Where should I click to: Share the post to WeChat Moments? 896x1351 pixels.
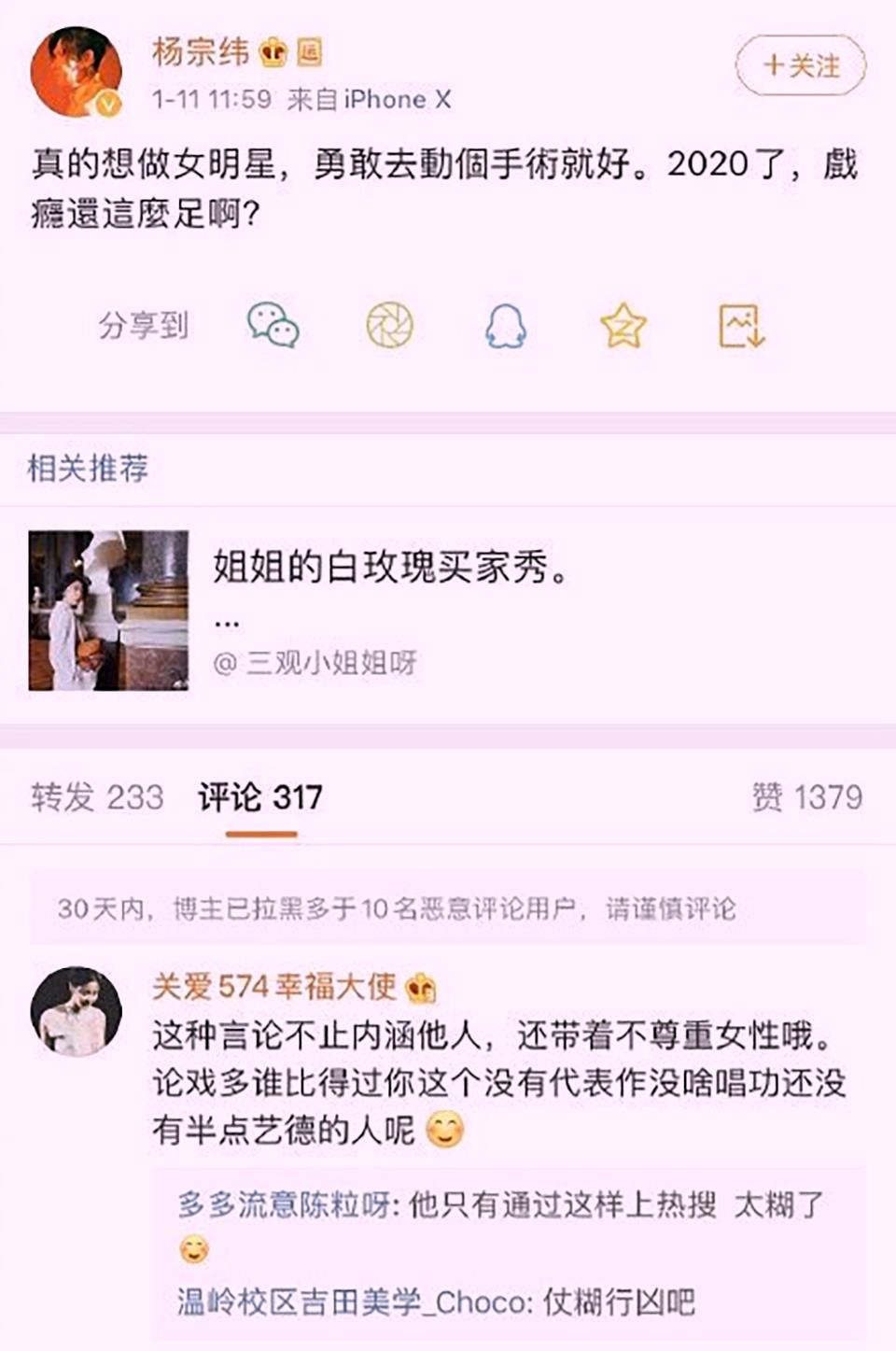(x=389, y=326)
